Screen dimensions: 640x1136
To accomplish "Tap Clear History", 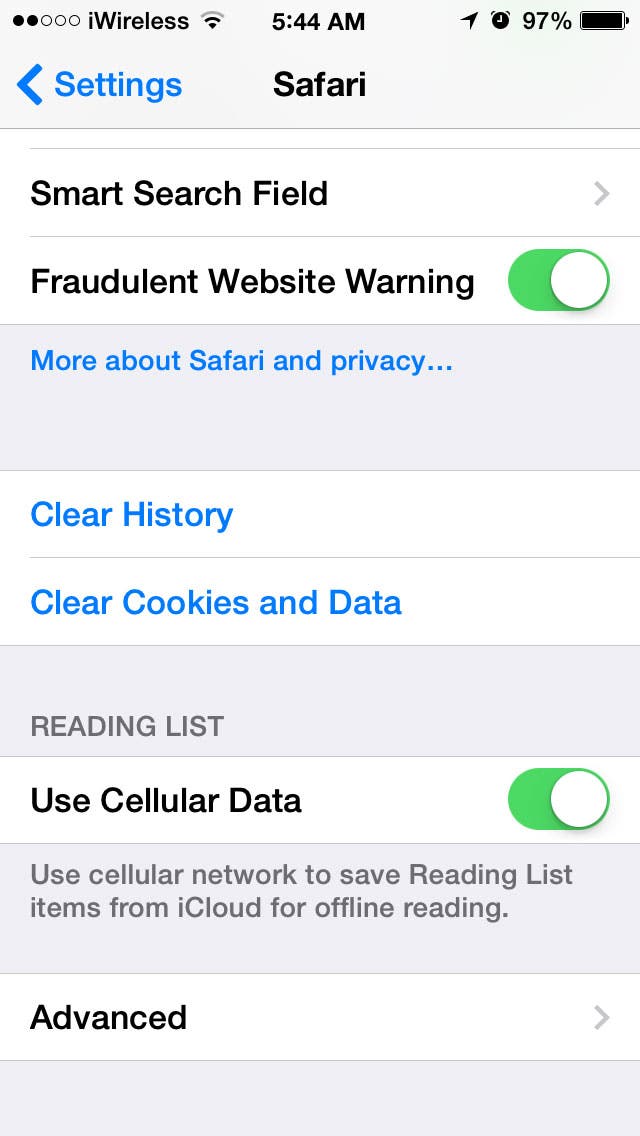I will coord(320,514).
